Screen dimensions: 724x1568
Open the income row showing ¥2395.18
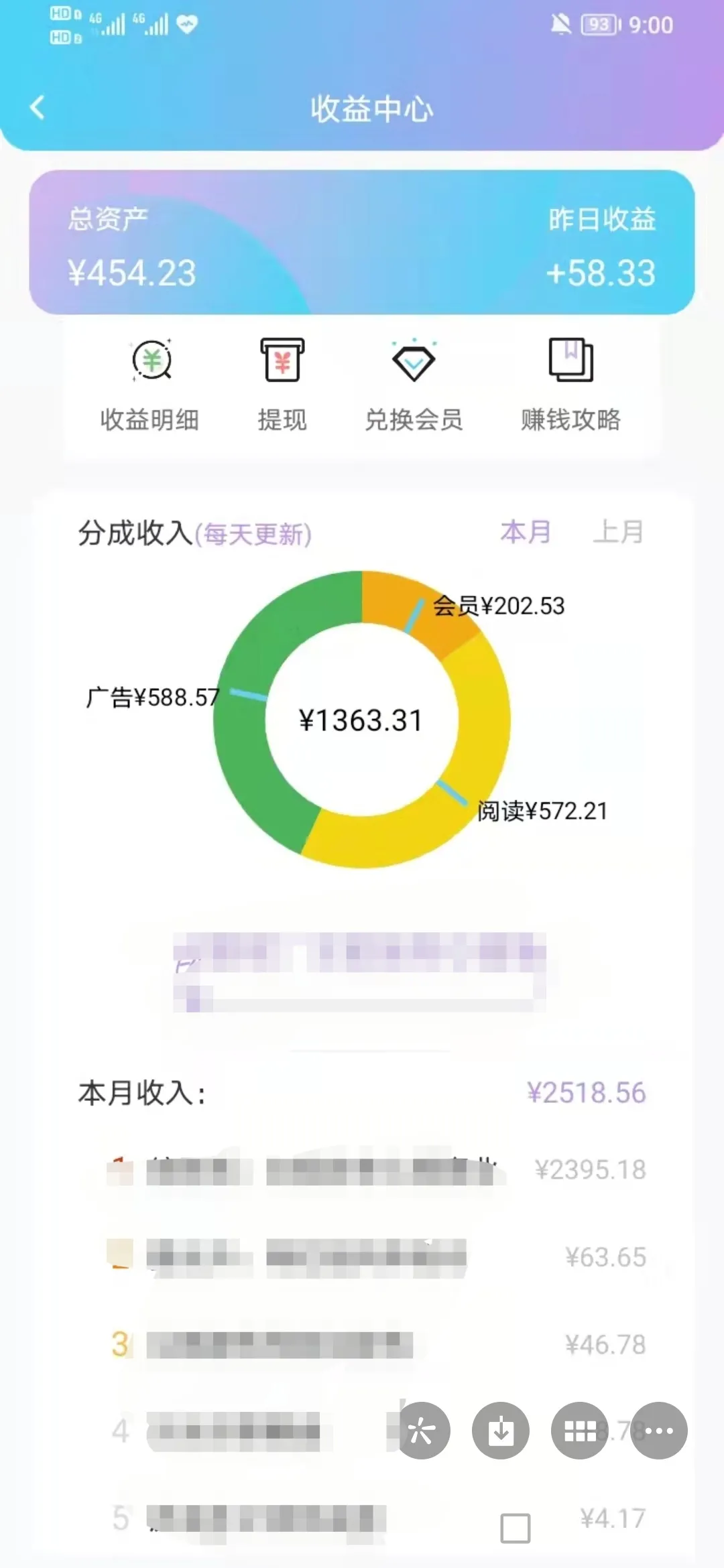coord(376,1170)
